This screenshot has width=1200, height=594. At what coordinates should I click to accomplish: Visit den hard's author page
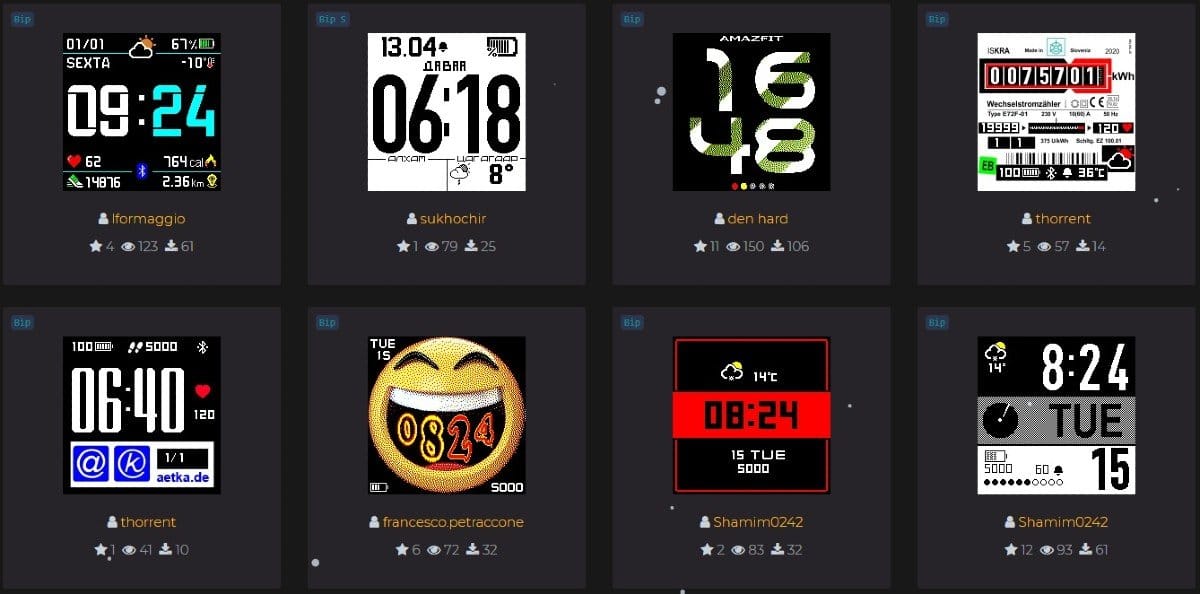[757, 218]
